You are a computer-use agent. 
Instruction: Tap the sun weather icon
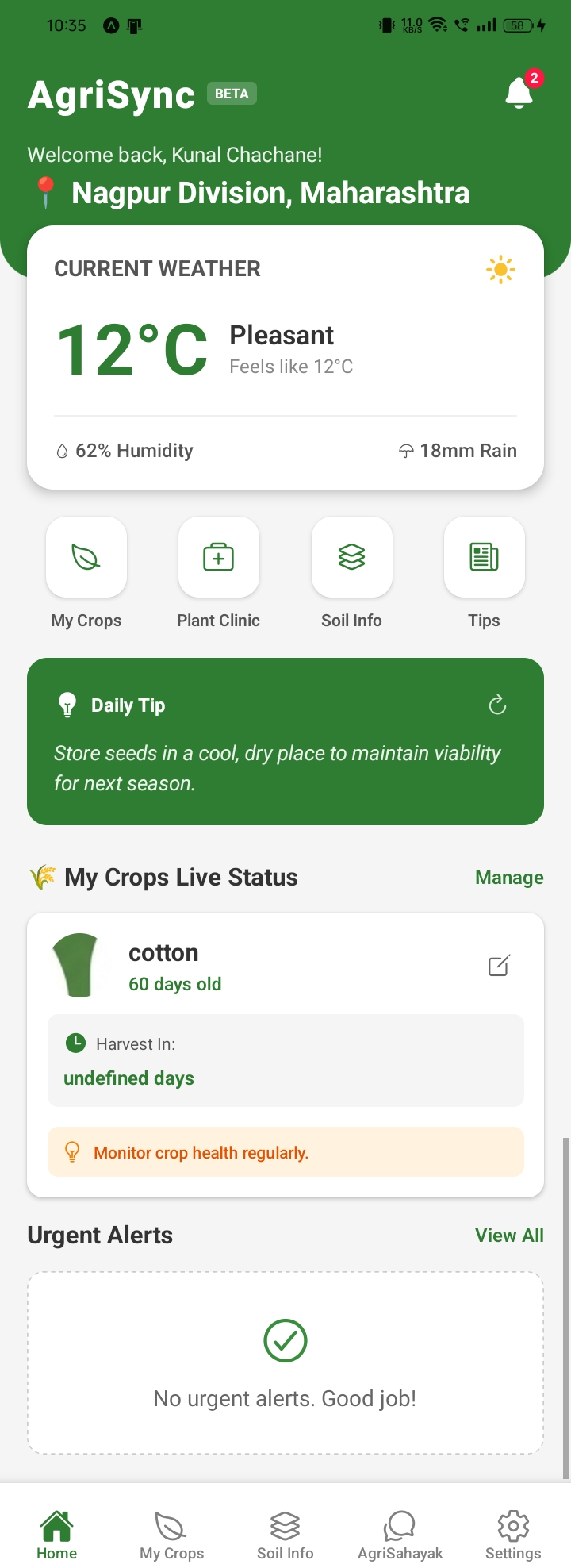(x=500, y=270)
